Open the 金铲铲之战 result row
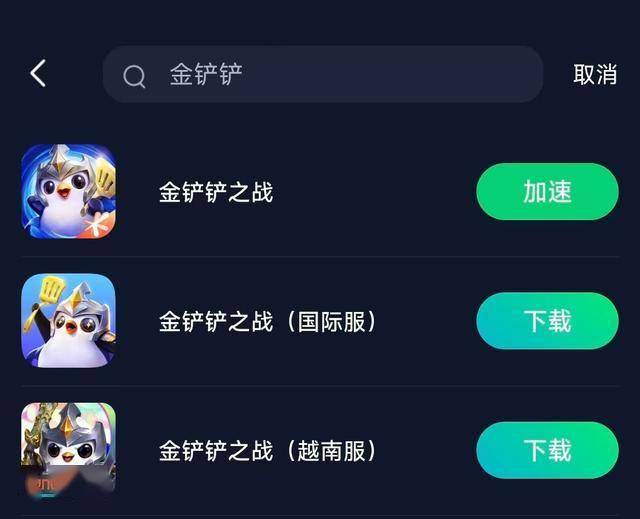Image resolution: width=640 pixels, height=519 pixels. (216, 192)
